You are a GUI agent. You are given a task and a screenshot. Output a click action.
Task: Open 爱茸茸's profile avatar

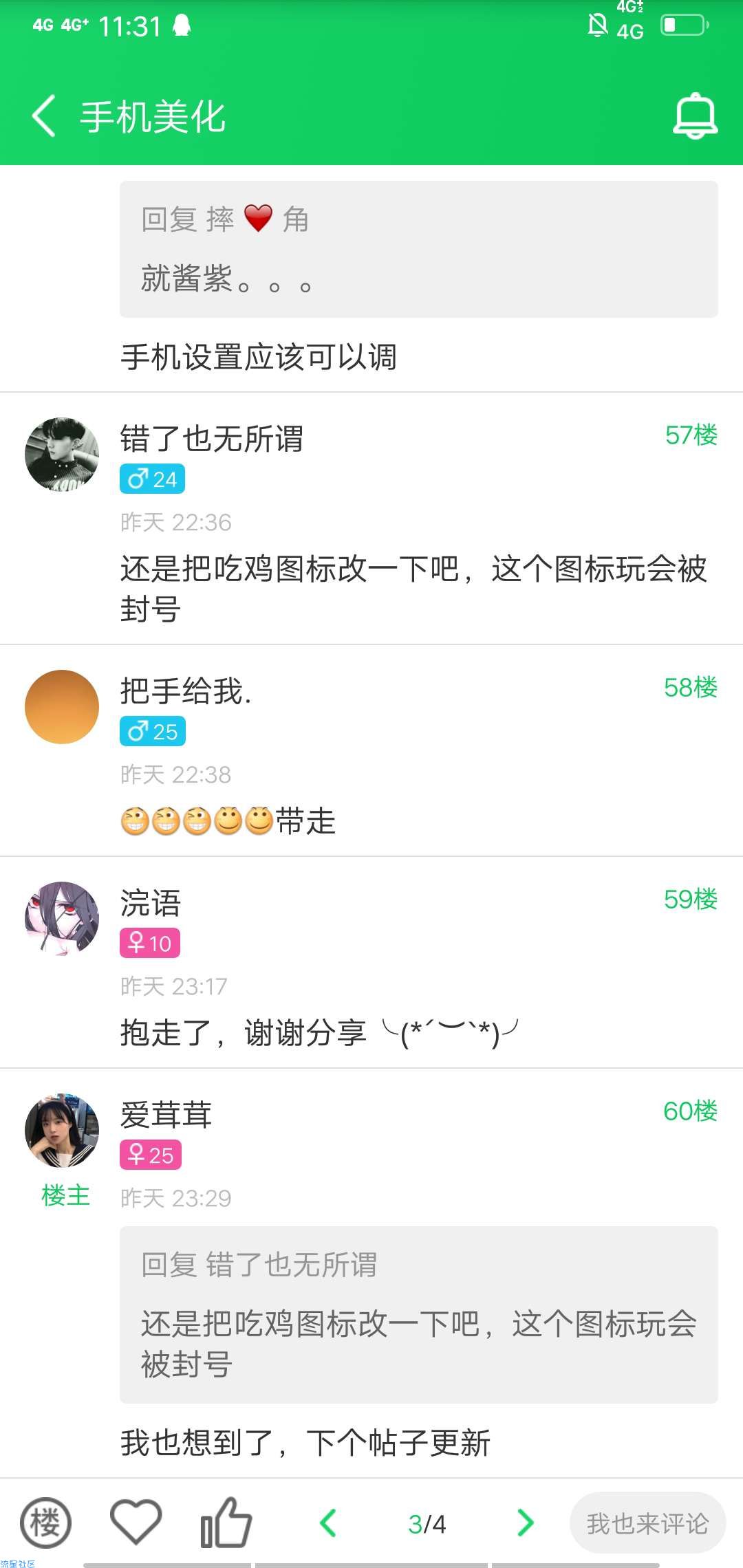point(62,1131)
